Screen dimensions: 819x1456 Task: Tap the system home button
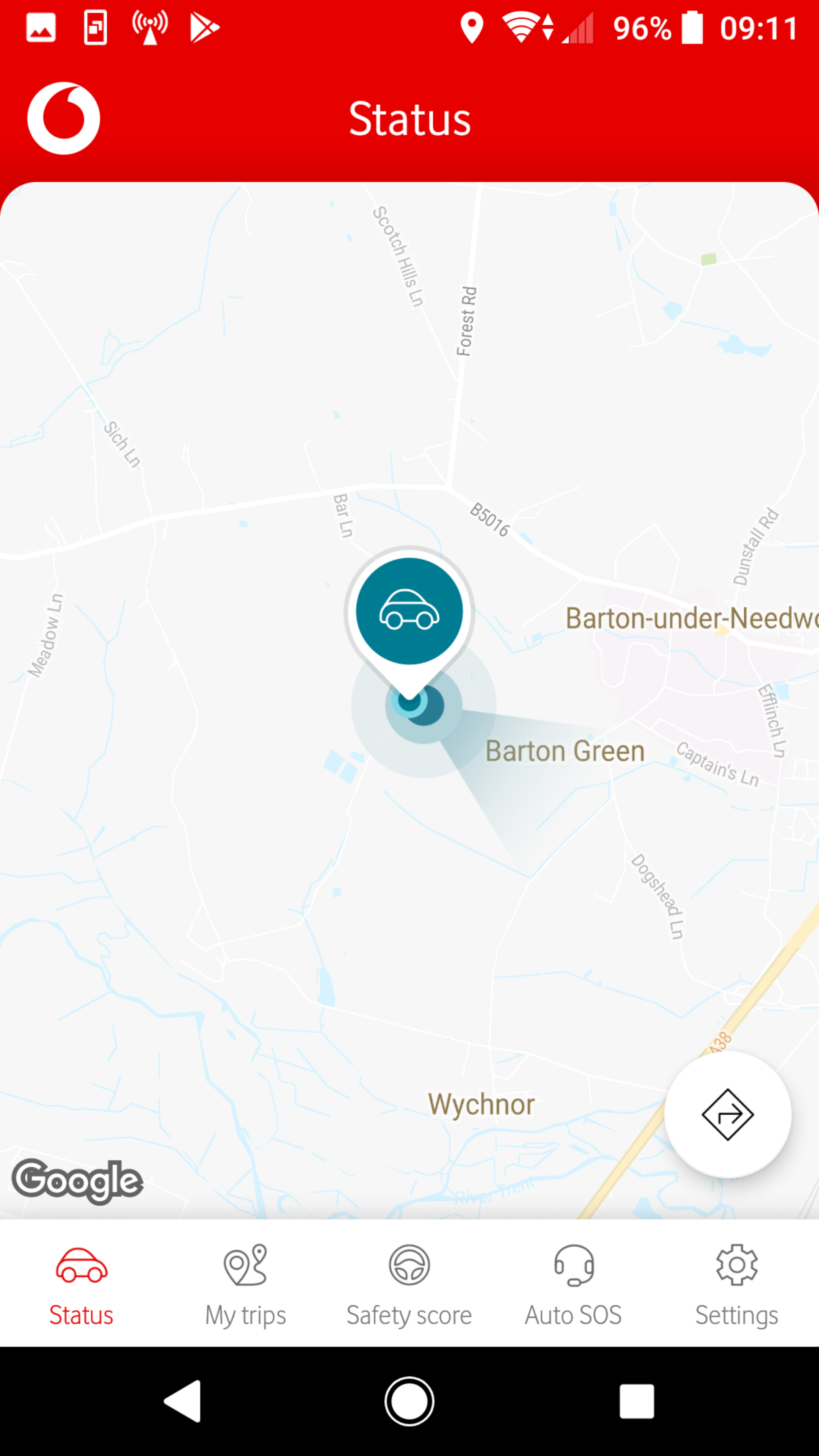point(409,1401)
